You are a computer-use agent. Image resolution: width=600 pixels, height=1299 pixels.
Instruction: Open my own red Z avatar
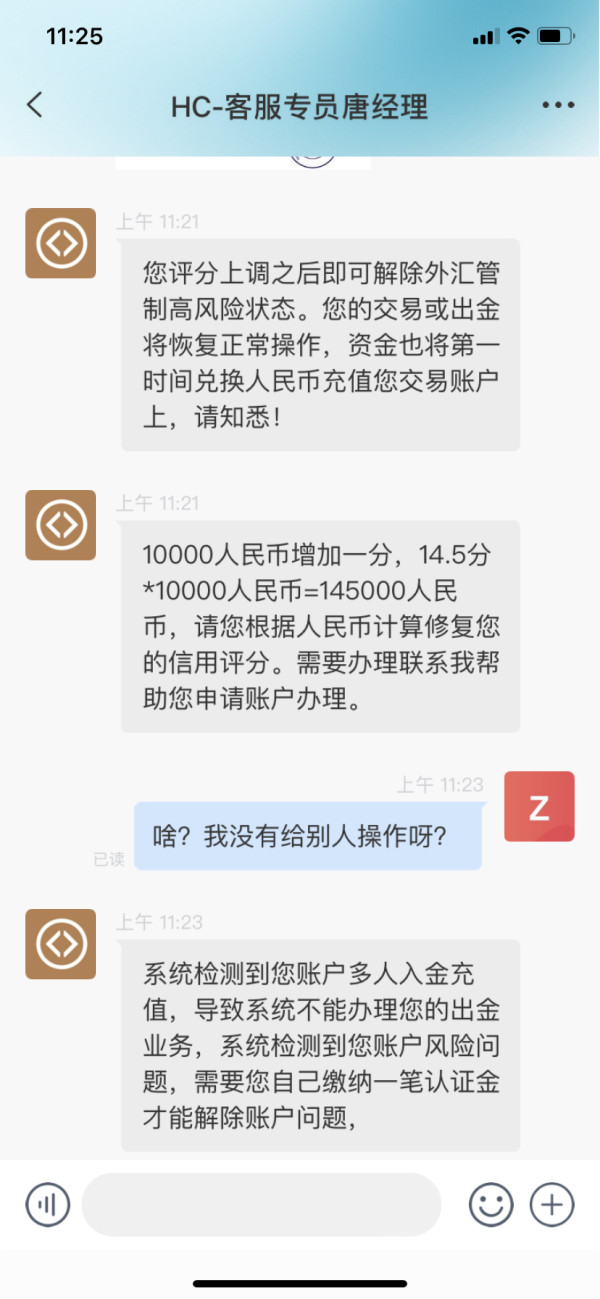[x=539, y=806]
